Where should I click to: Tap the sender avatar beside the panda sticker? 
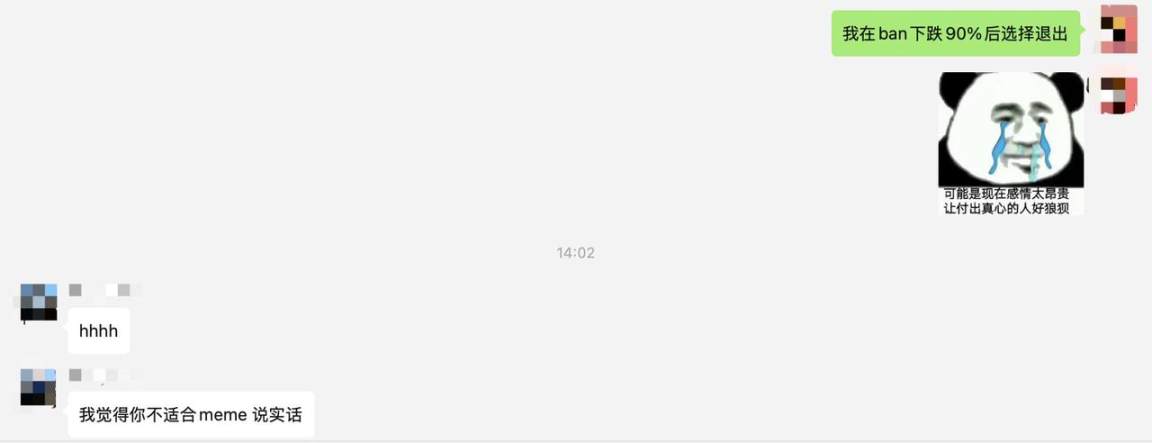[x=1119, y=95]
